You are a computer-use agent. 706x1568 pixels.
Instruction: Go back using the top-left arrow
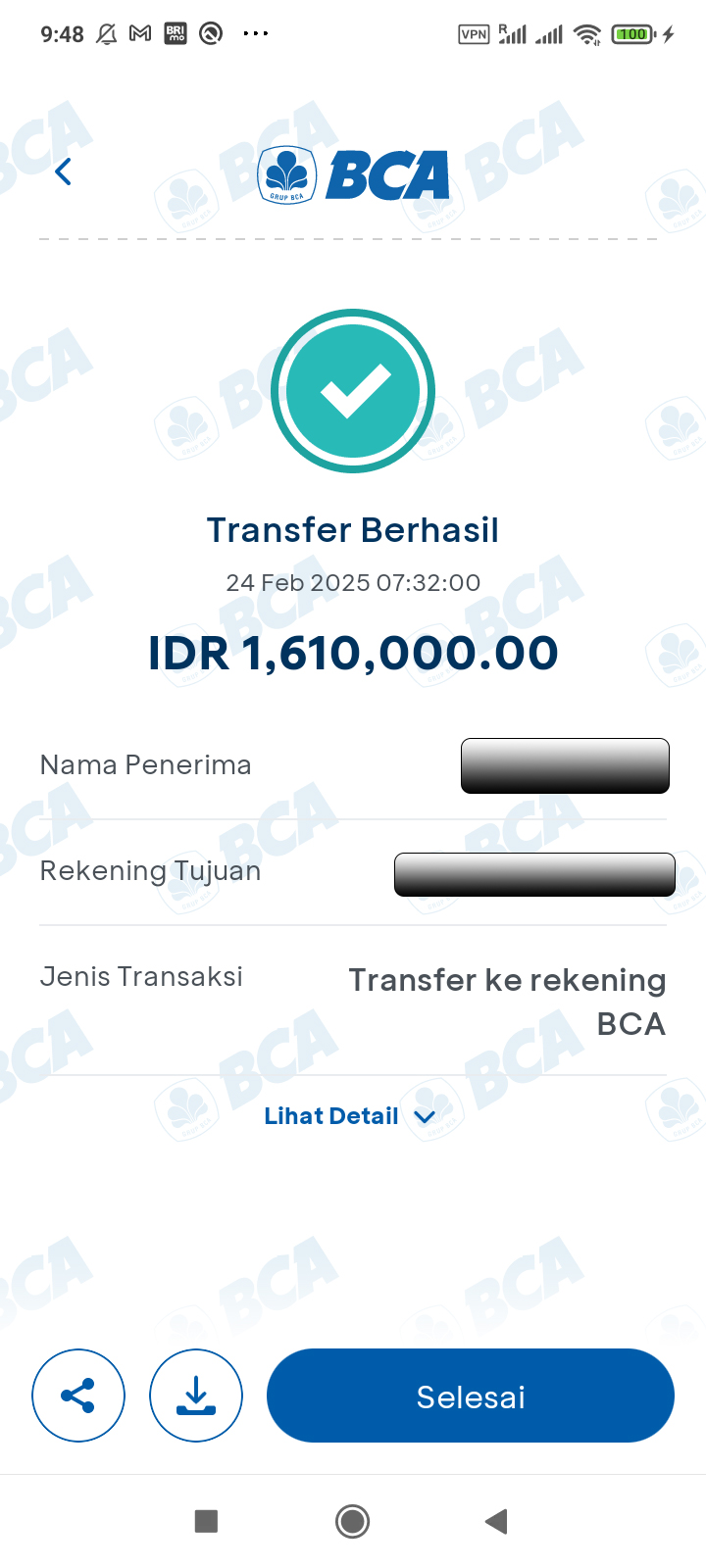pyautogui.click(x=64, y=172)
